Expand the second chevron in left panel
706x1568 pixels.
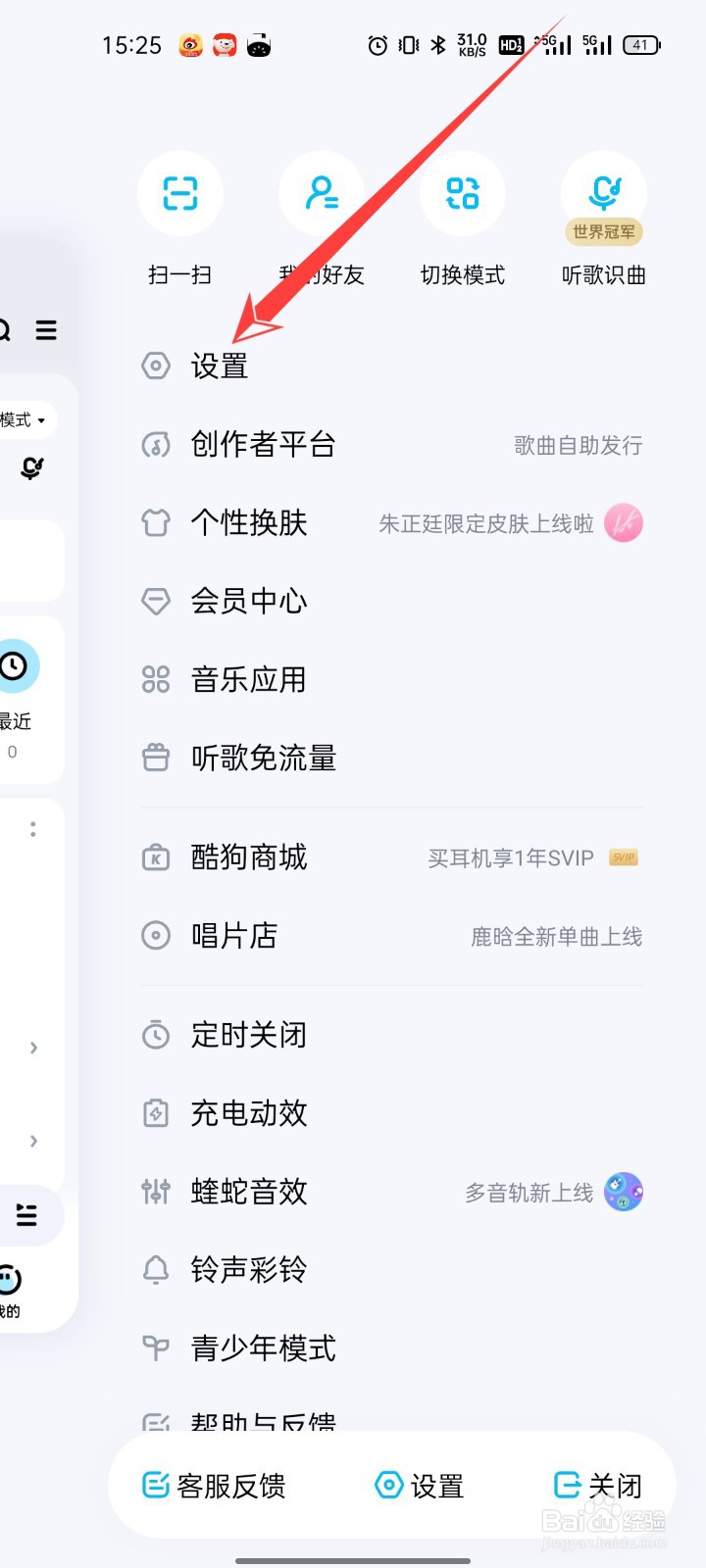tap(32, 1141)
